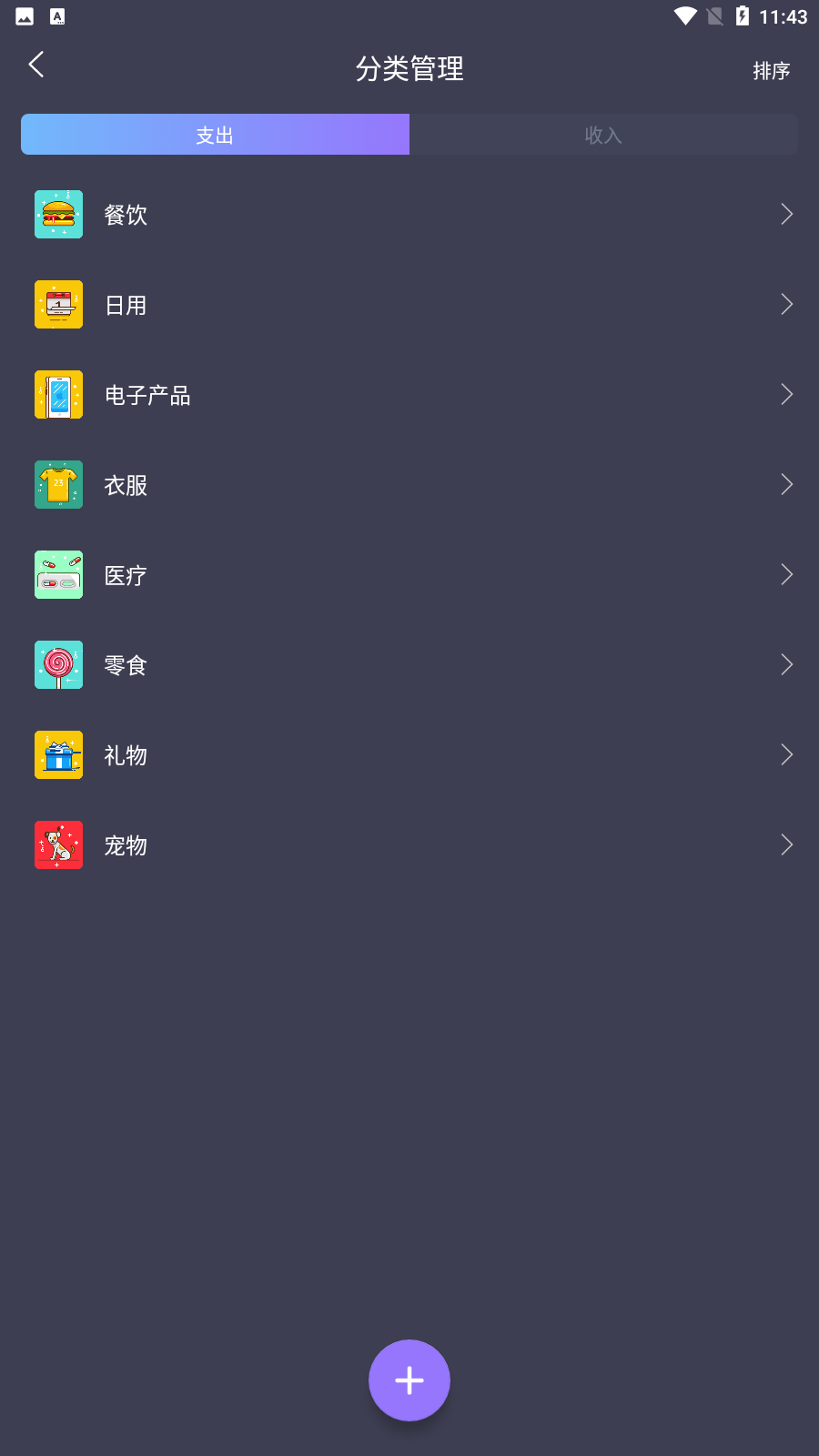Screen dimensions: 819x1456
Task: Open the 电子产品 category
Action: pos(409,395)
